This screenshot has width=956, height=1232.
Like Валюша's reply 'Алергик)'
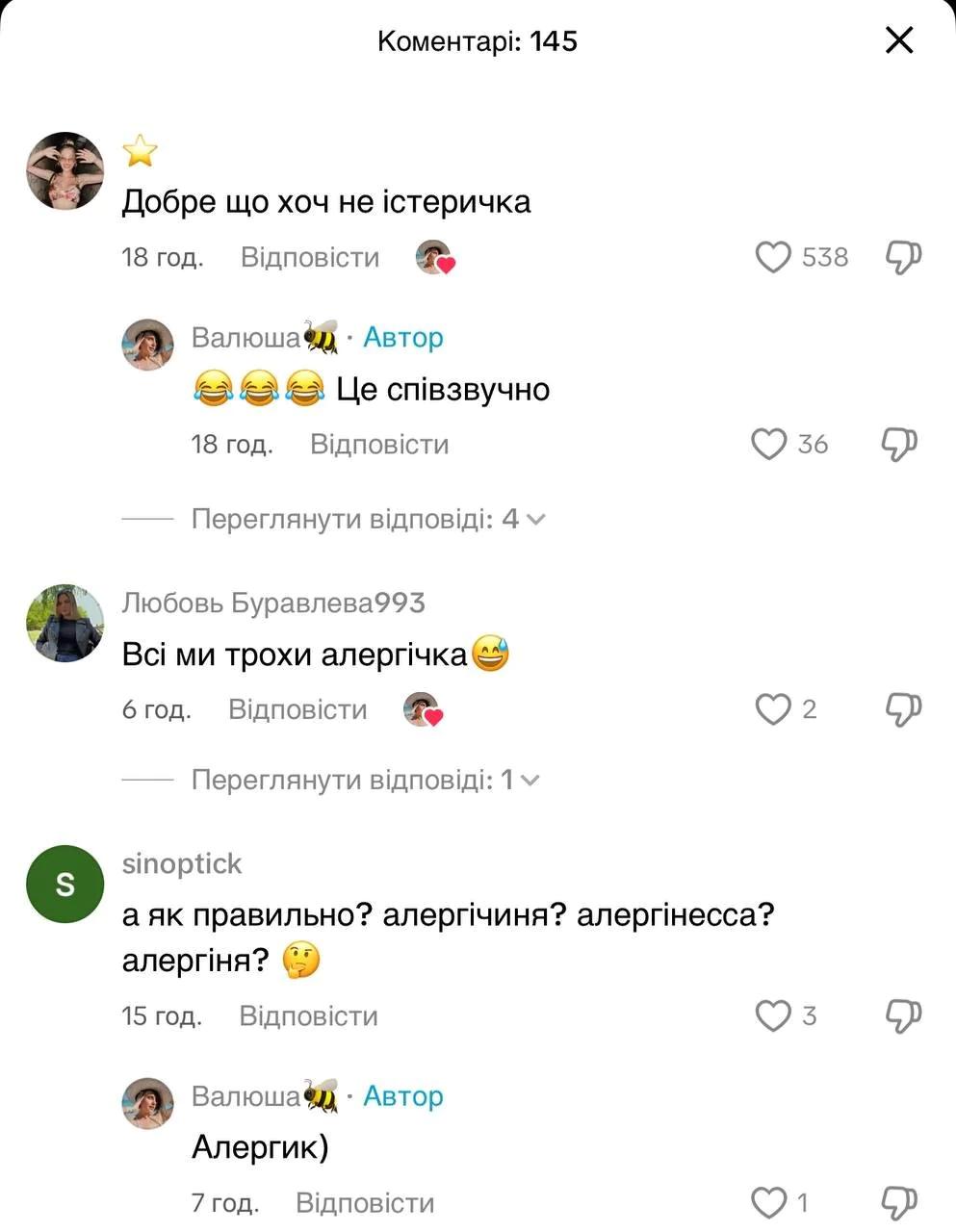[768, 1202]
